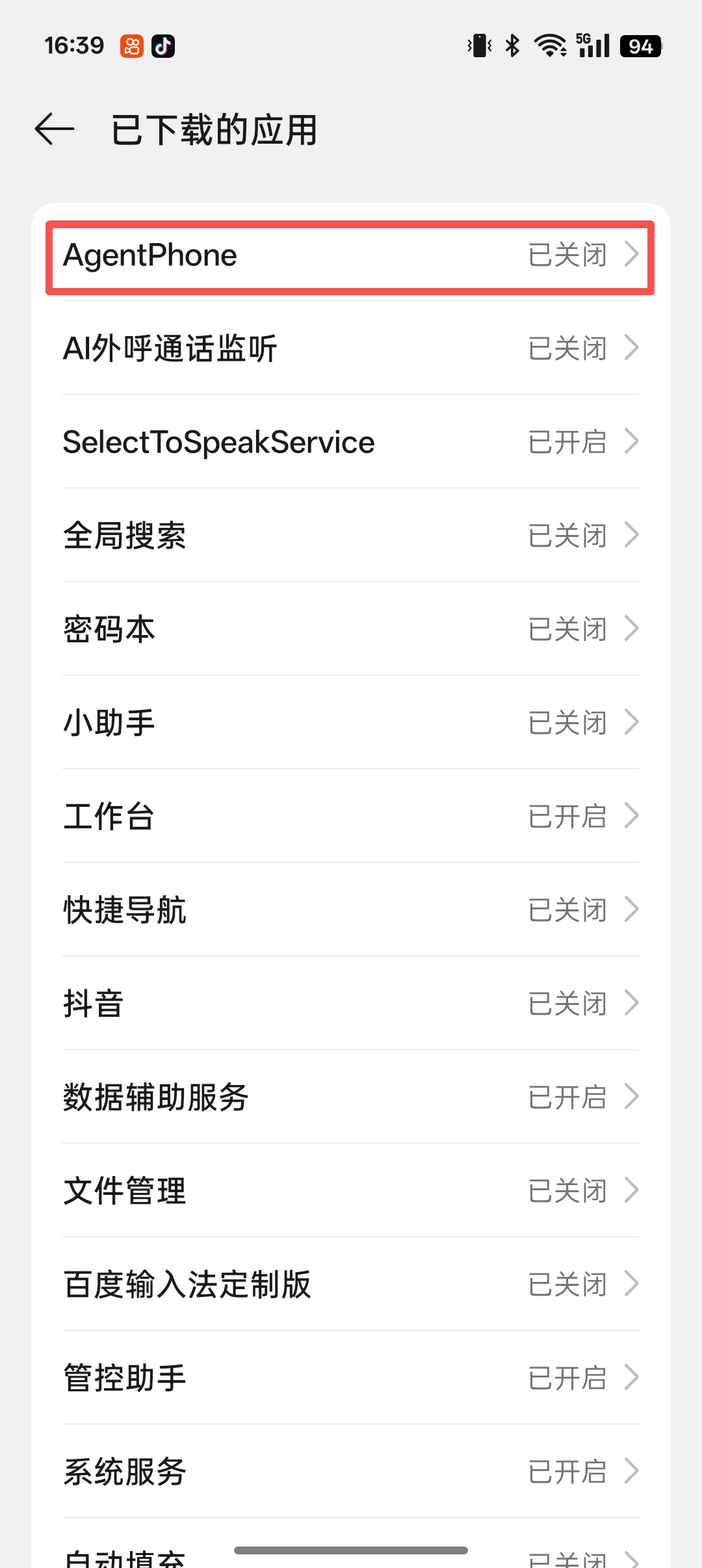The width and height of the screenshot is (702, 1568).
Task: Select the 全局搜索 row
Action: click(x=350, y=536)
